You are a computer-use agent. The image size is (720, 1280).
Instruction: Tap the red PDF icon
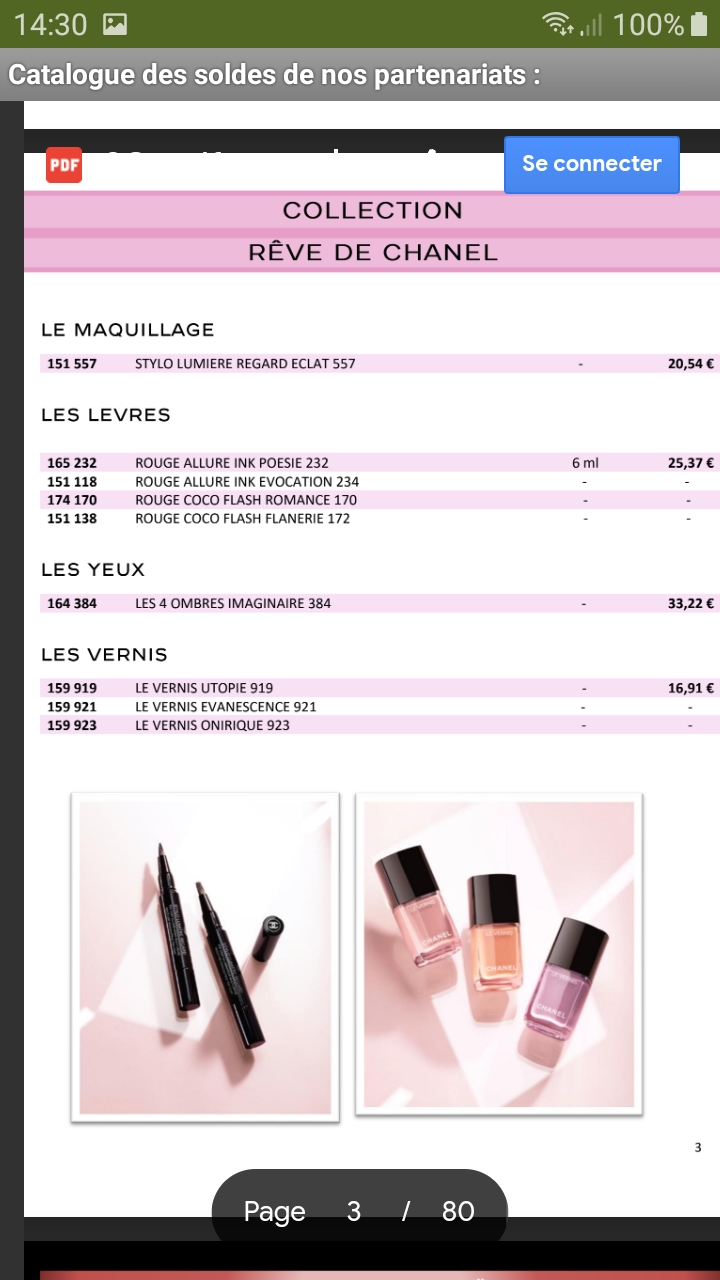pyautogui.click(x=64, y=165)
